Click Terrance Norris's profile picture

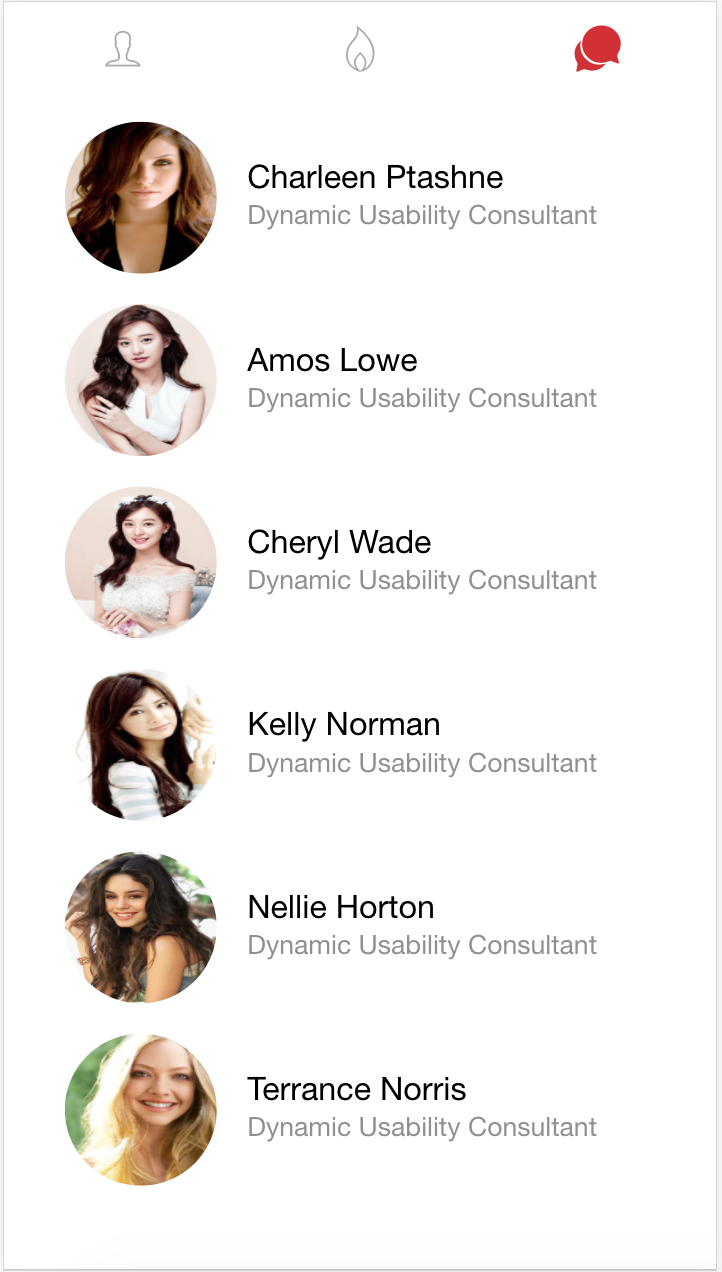pos(140,1109)
